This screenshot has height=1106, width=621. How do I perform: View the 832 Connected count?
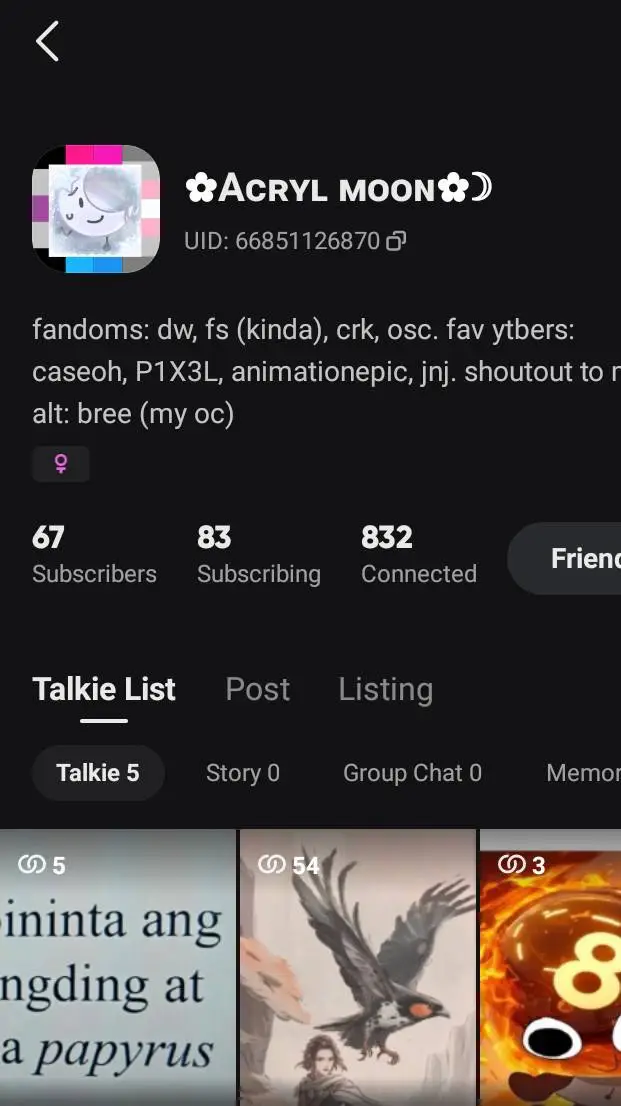(x=418, y=555)
